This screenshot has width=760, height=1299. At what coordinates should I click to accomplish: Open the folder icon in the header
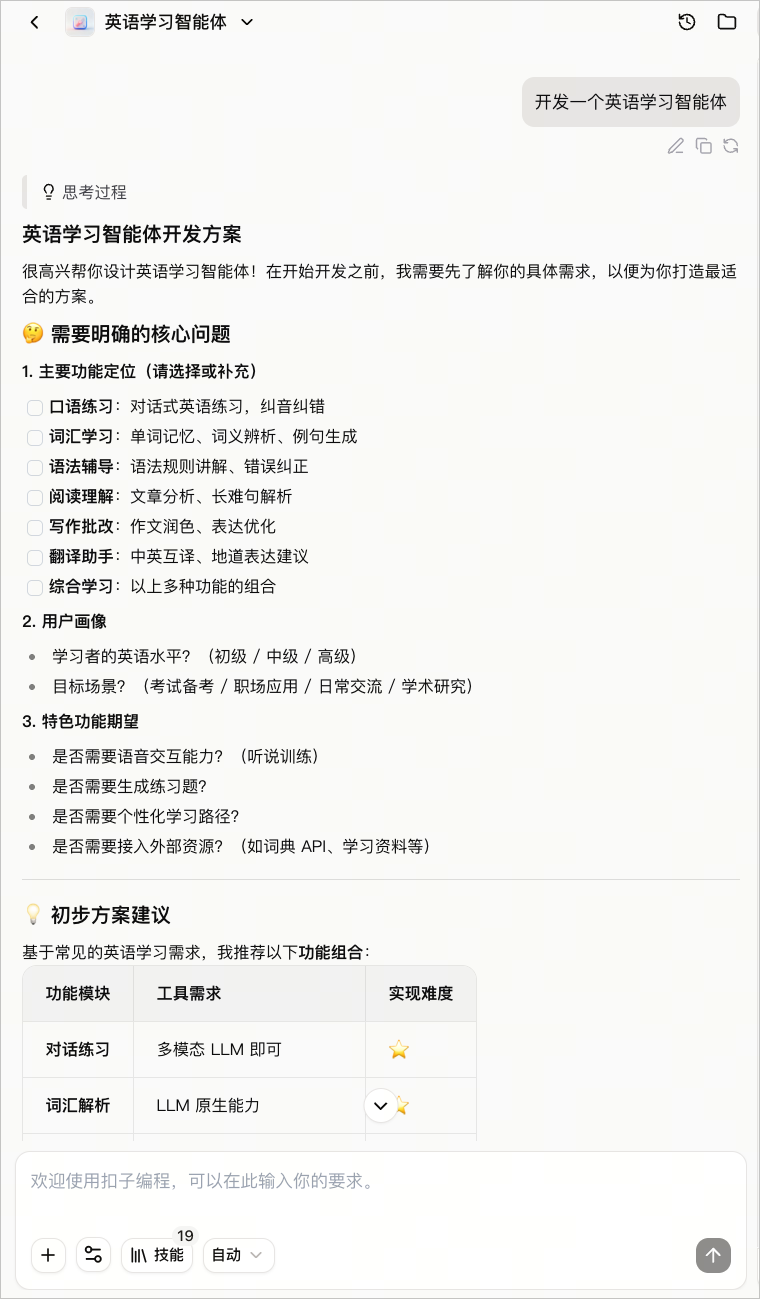tap(727, 22)
